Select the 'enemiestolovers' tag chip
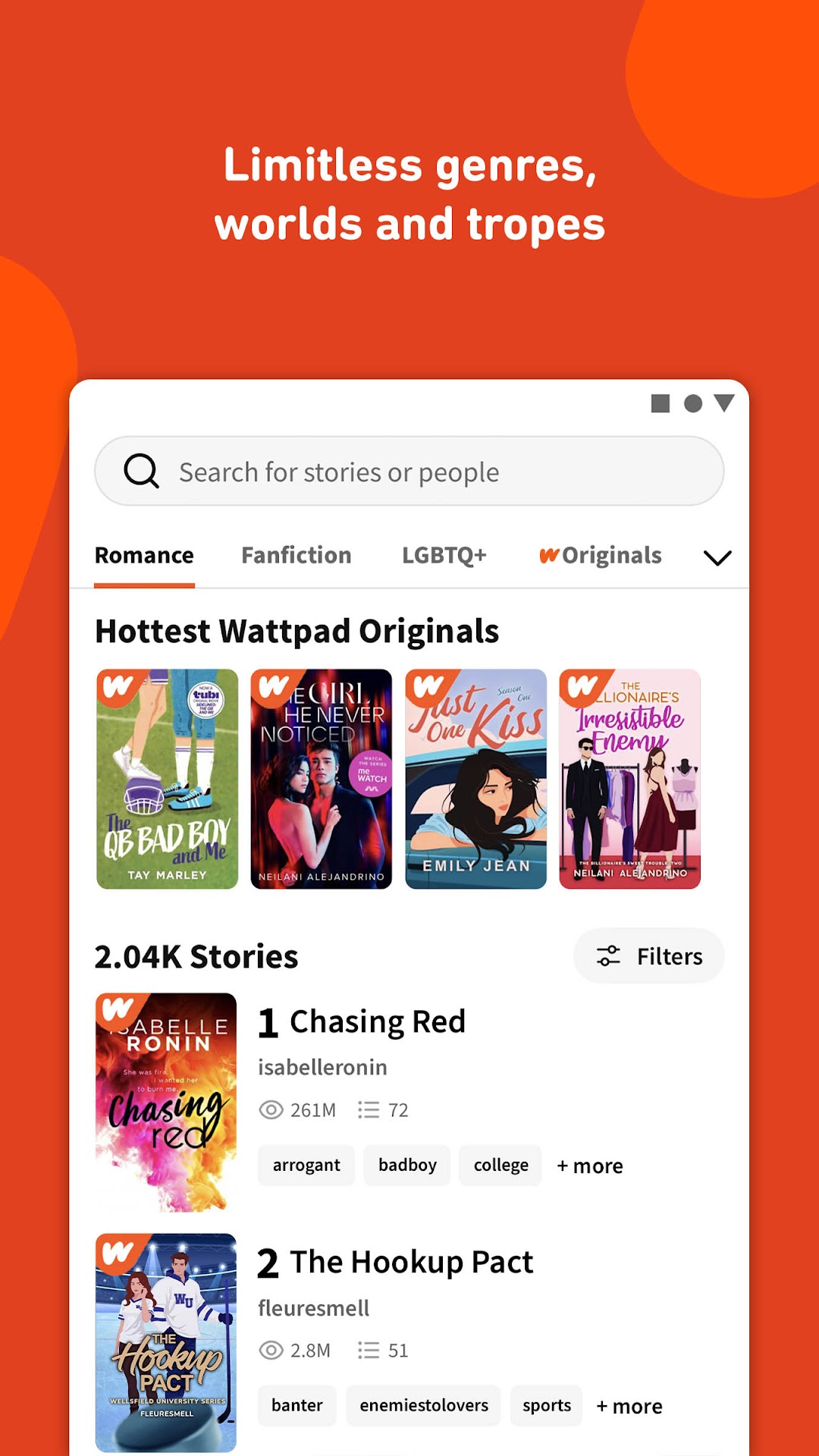The width and height of the screenshot is (819, 1456). coord(422,1405)
